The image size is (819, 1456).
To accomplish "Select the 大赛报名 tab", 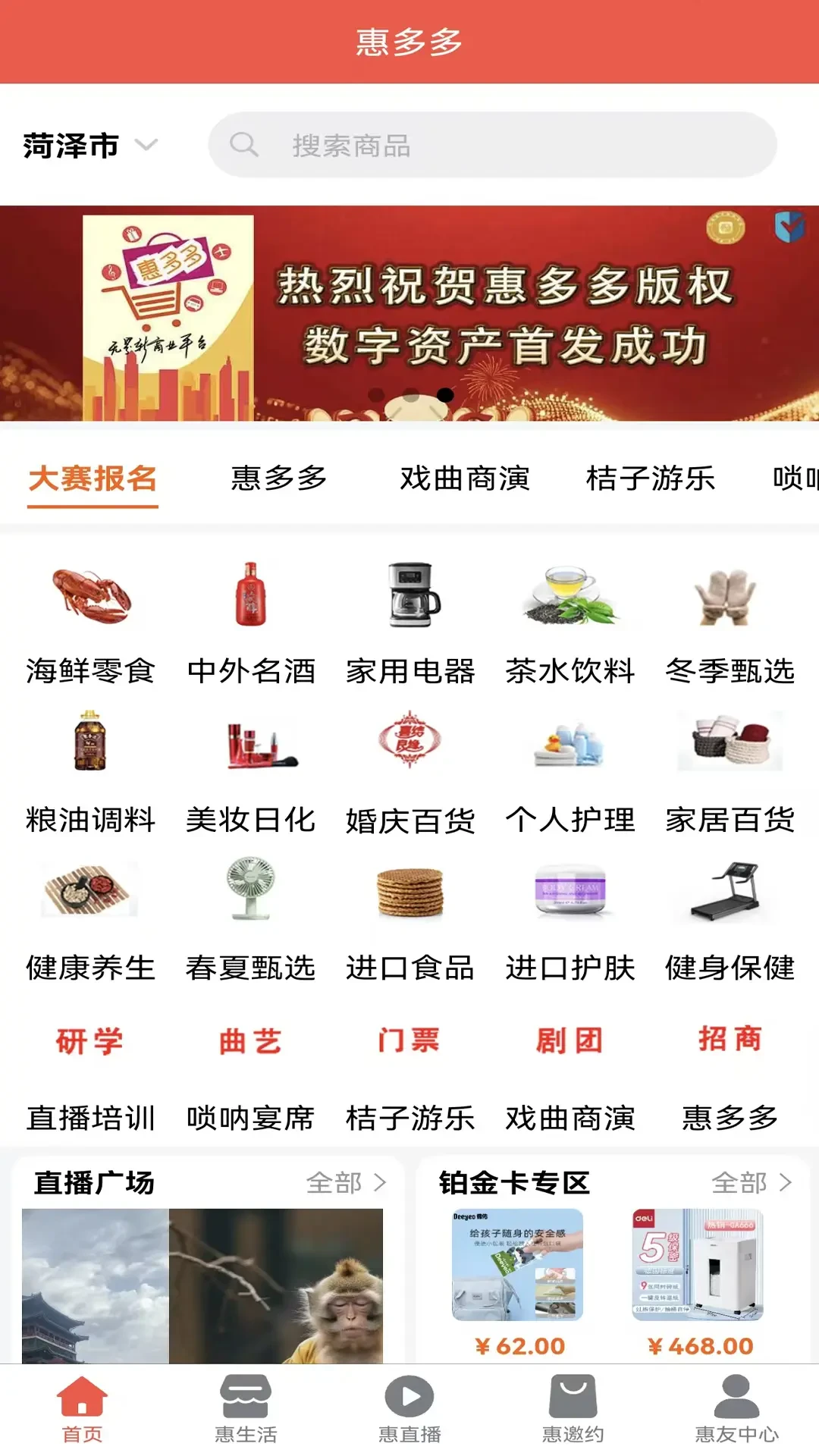I will click(93, 479).
